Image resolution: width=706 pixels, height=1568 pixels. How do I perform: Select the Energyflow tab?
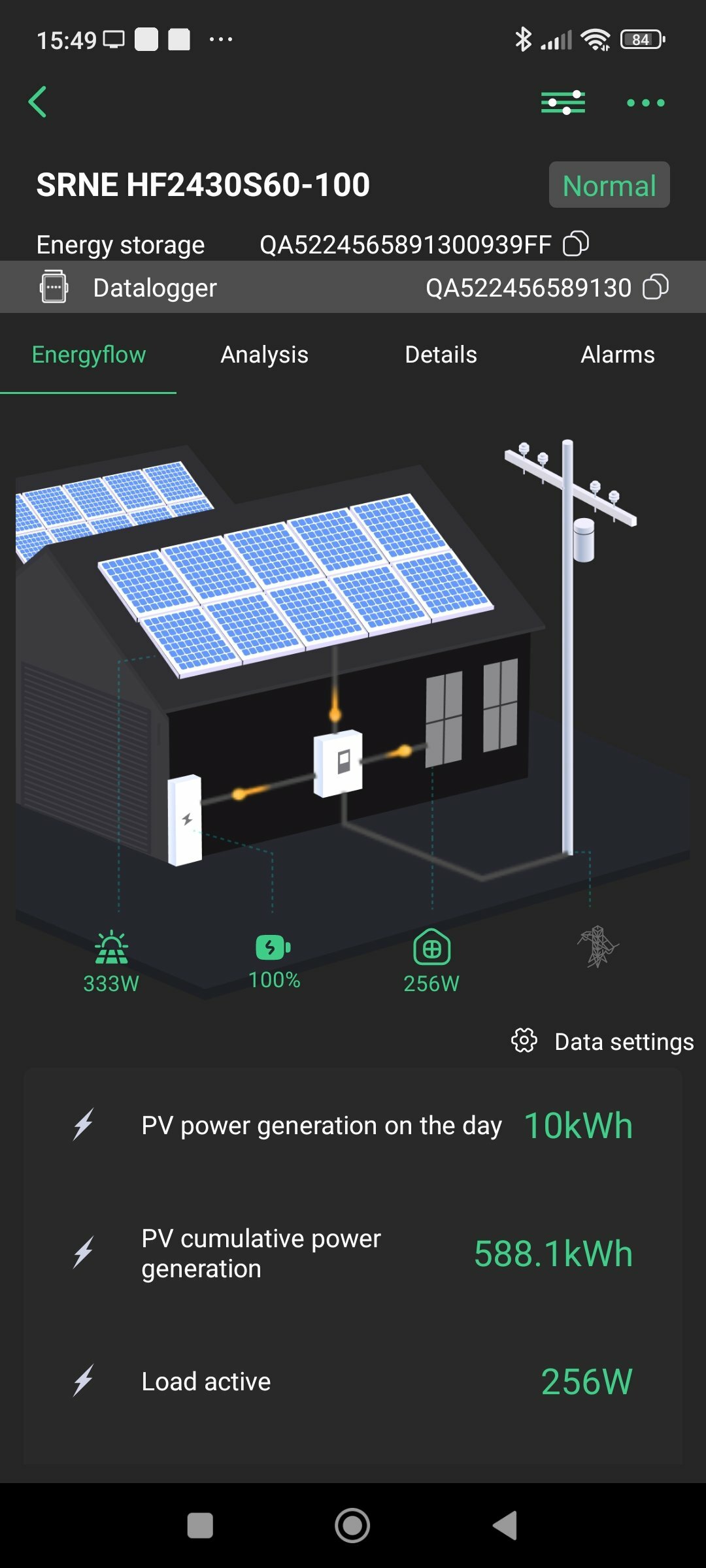88,355
